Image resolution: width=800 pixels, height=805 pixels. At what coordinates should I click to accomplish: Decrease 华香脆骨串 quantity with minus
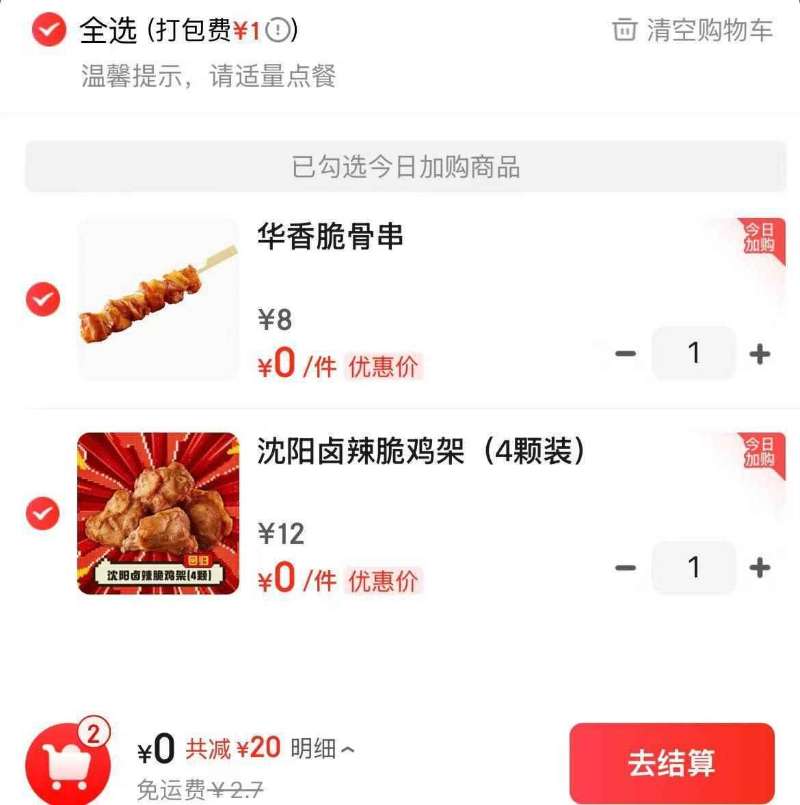625,354
